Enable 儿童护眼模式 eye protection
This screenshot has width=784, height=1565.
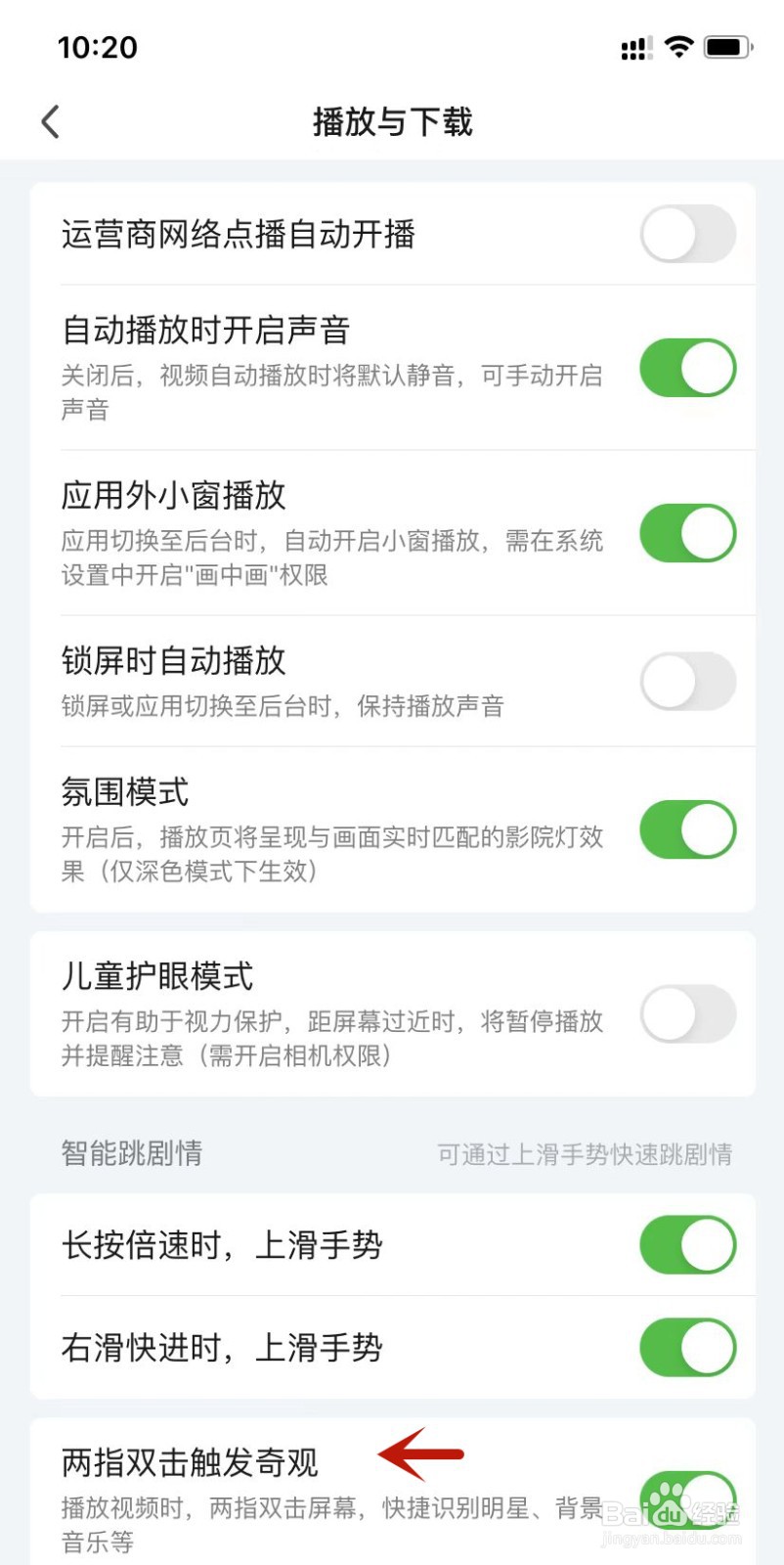688,1014
